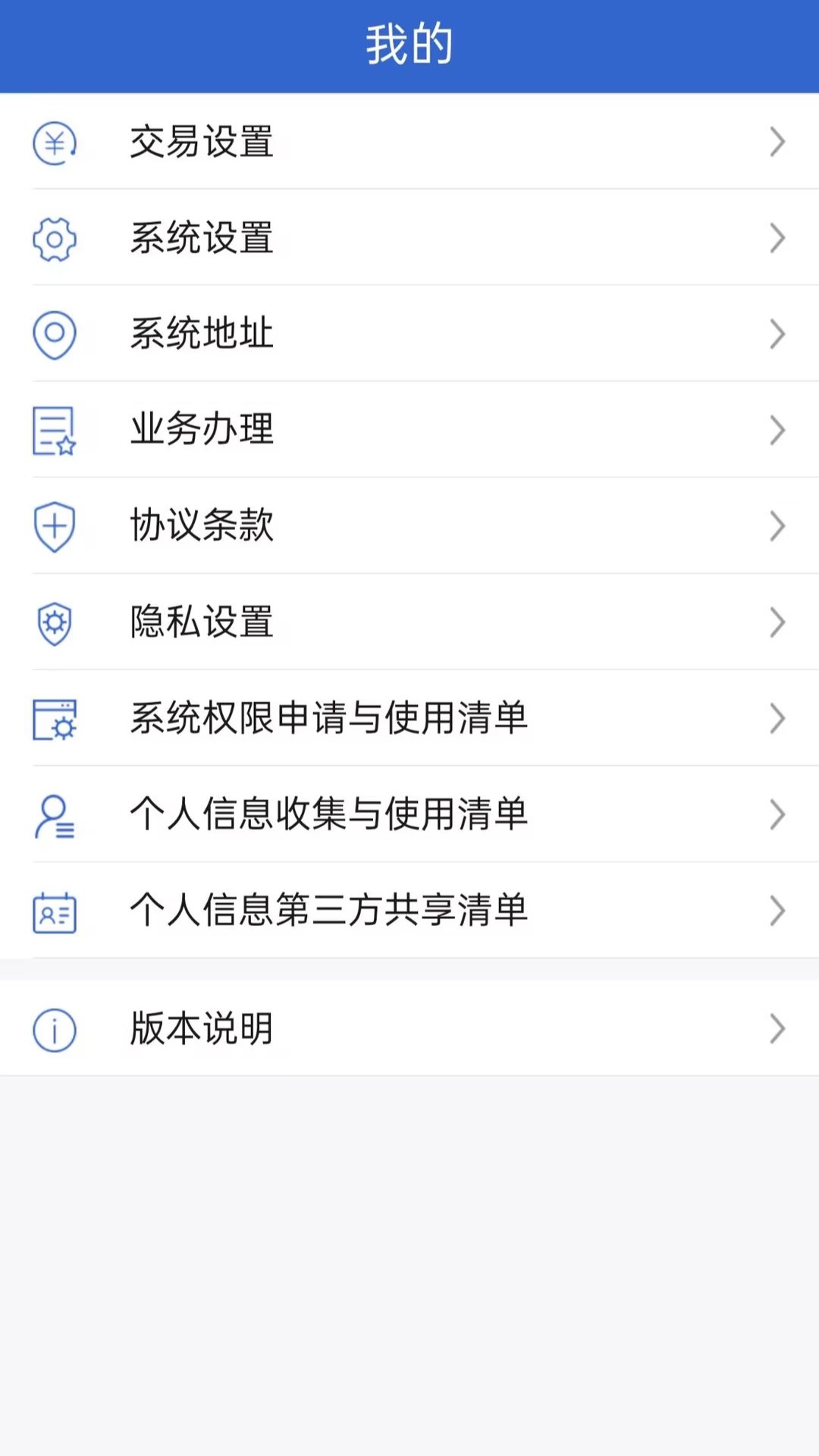Click the 隐私设置 shield gear icon
Image resolution: width=819 pixels, height=1456 pixels.
click(x=54, y=623)
